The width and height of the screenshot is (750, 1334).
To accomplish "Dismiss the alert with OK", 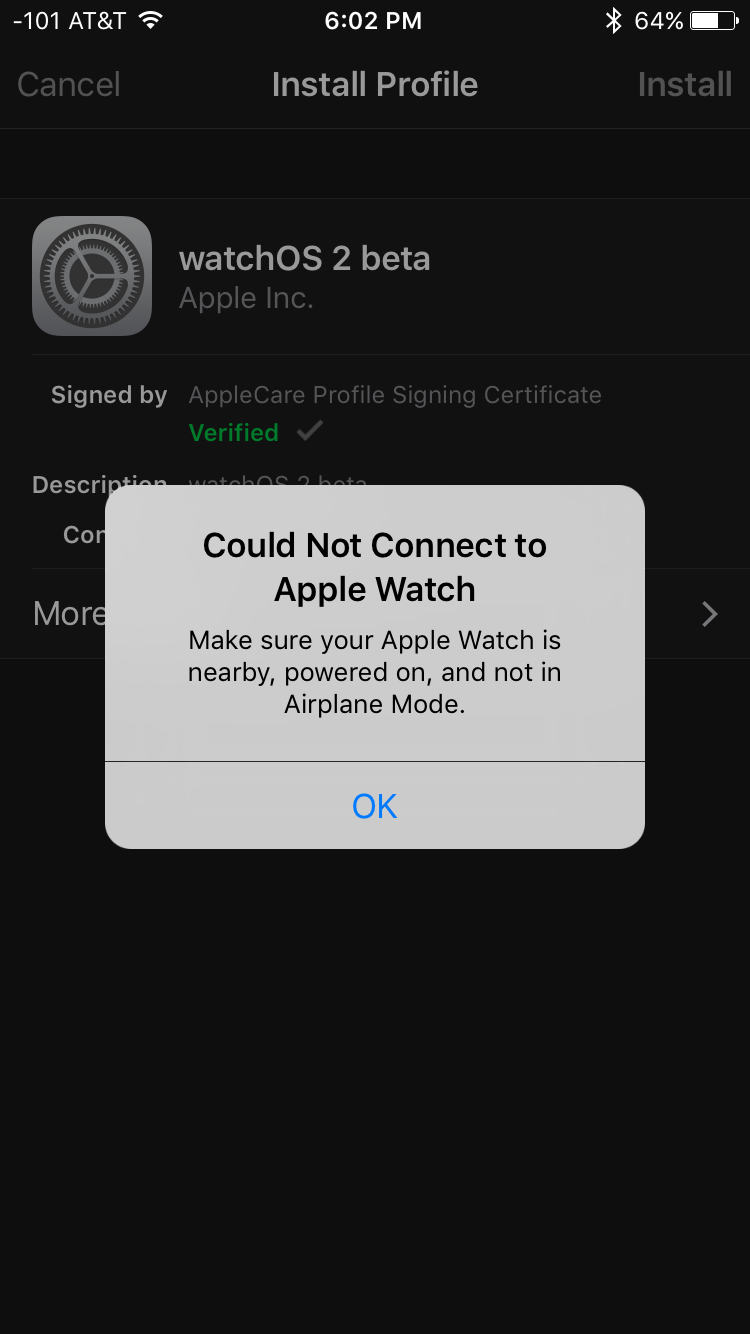I will 375,806.
